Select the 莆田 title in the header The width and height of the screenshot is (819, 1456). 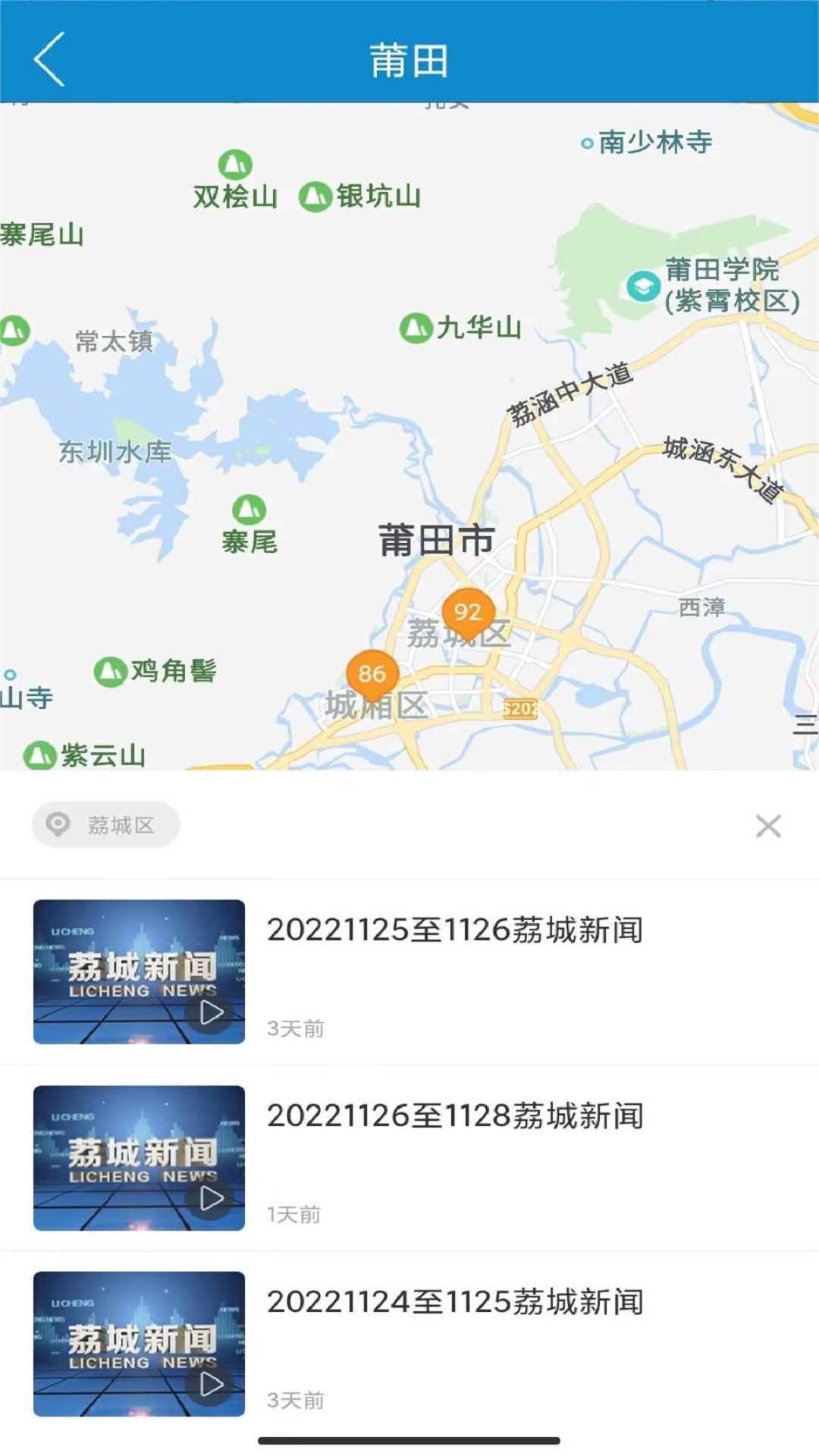(409, 61)
